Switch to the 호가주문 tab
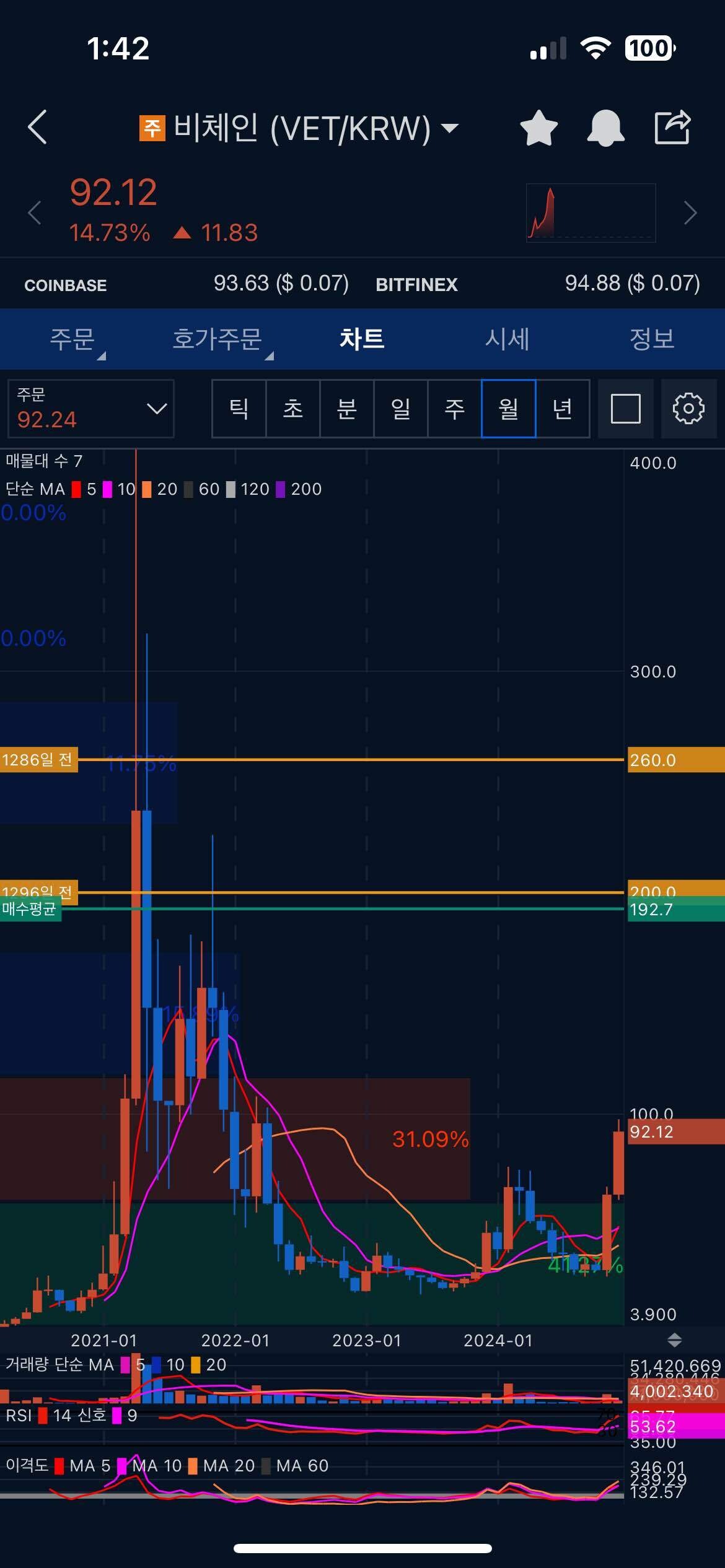 tap(217, 339)
